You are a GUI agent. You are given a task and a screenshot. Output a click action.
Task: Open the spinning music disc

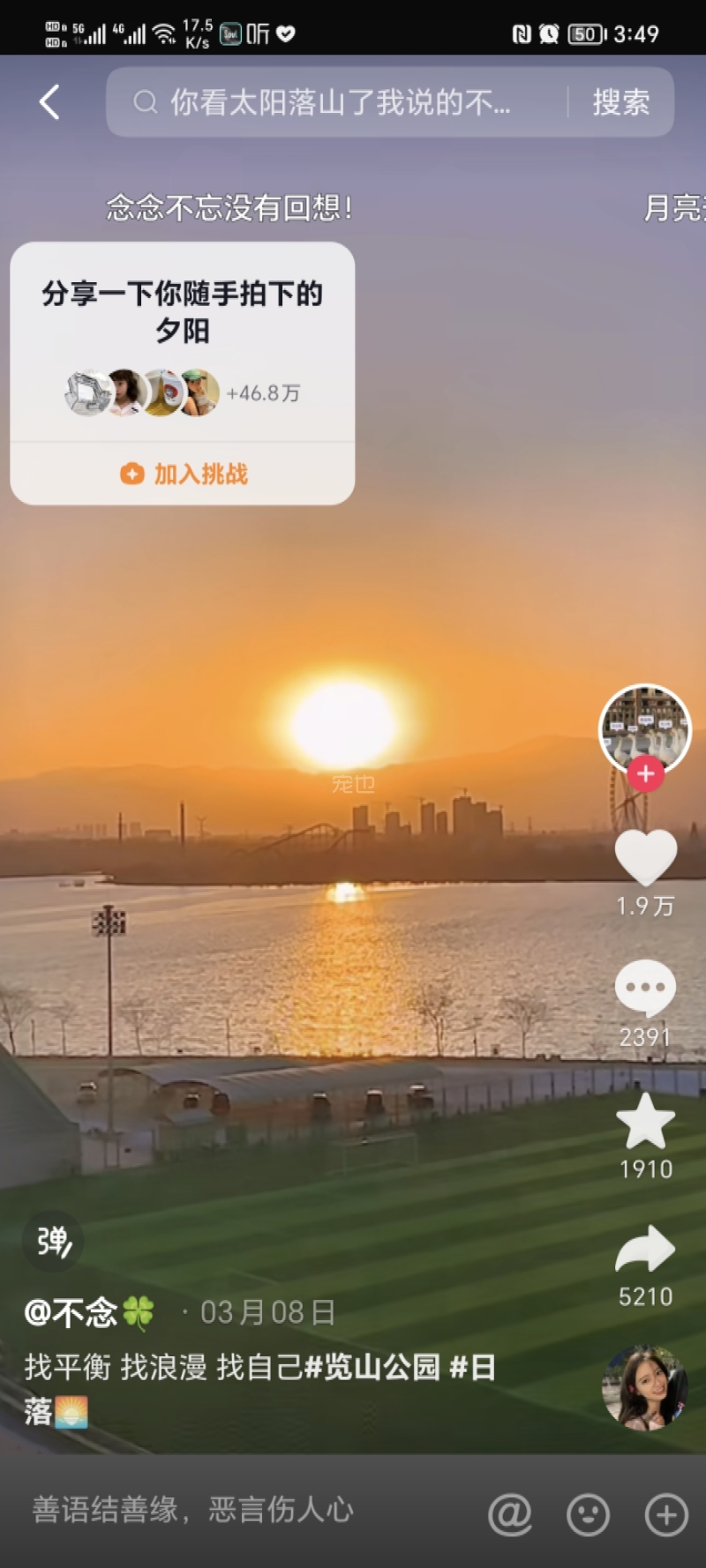645,1387
